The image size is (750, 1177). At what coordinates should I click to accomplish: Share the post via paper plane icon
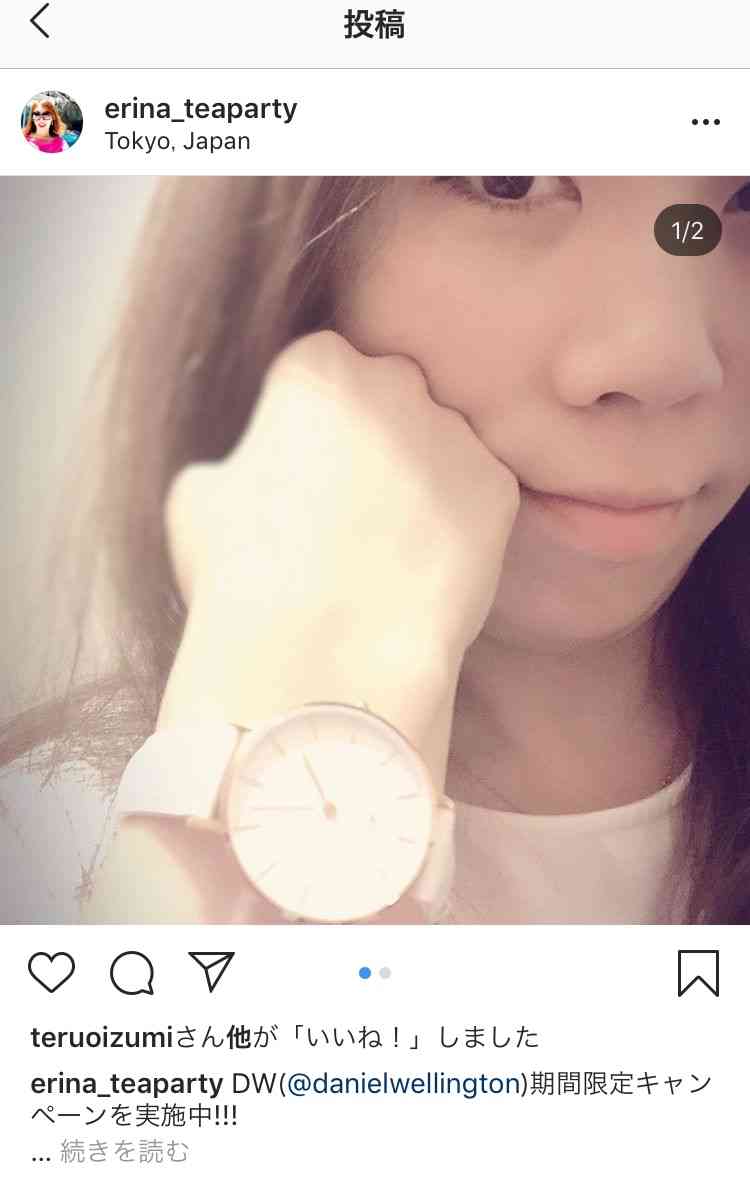click(211, 972)
